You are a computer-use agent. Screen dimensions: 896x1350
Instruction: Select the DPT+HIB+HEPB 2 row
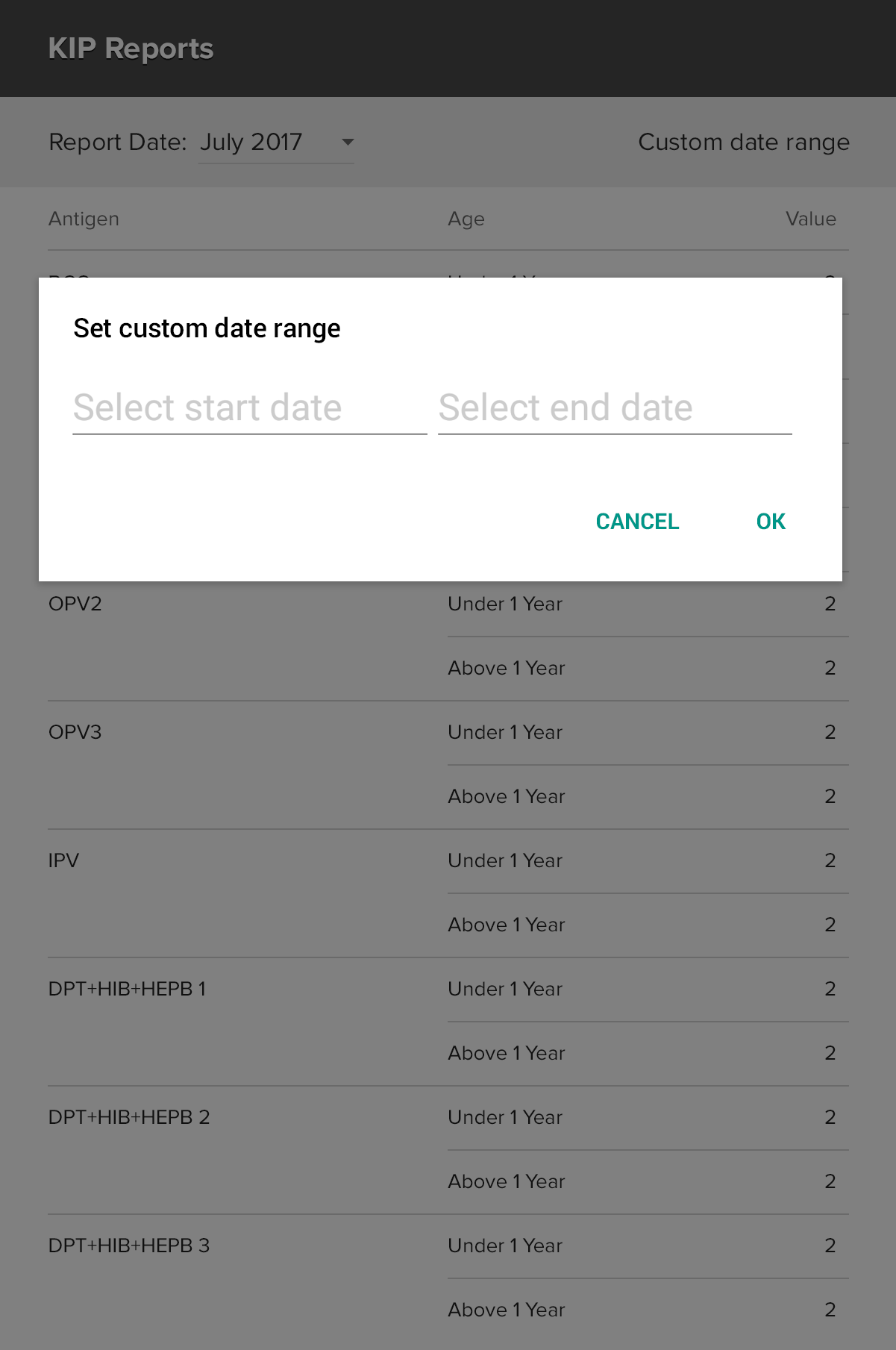pyautogui.click(x=128, y=1117)
